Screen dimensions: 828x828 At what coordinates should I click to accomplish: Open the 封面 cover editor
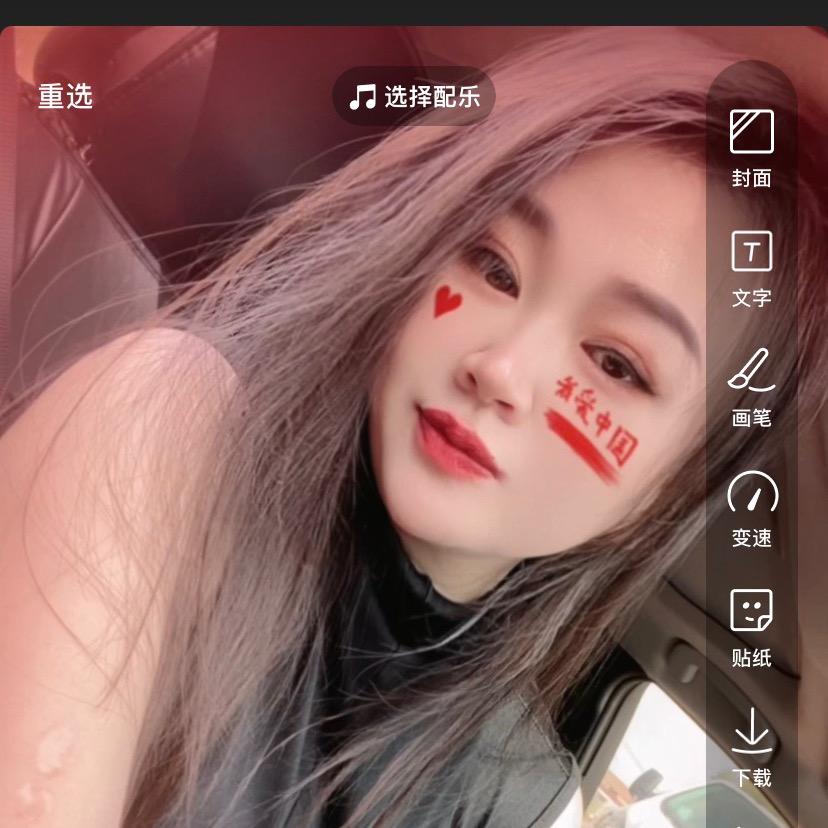coord(751,148)
